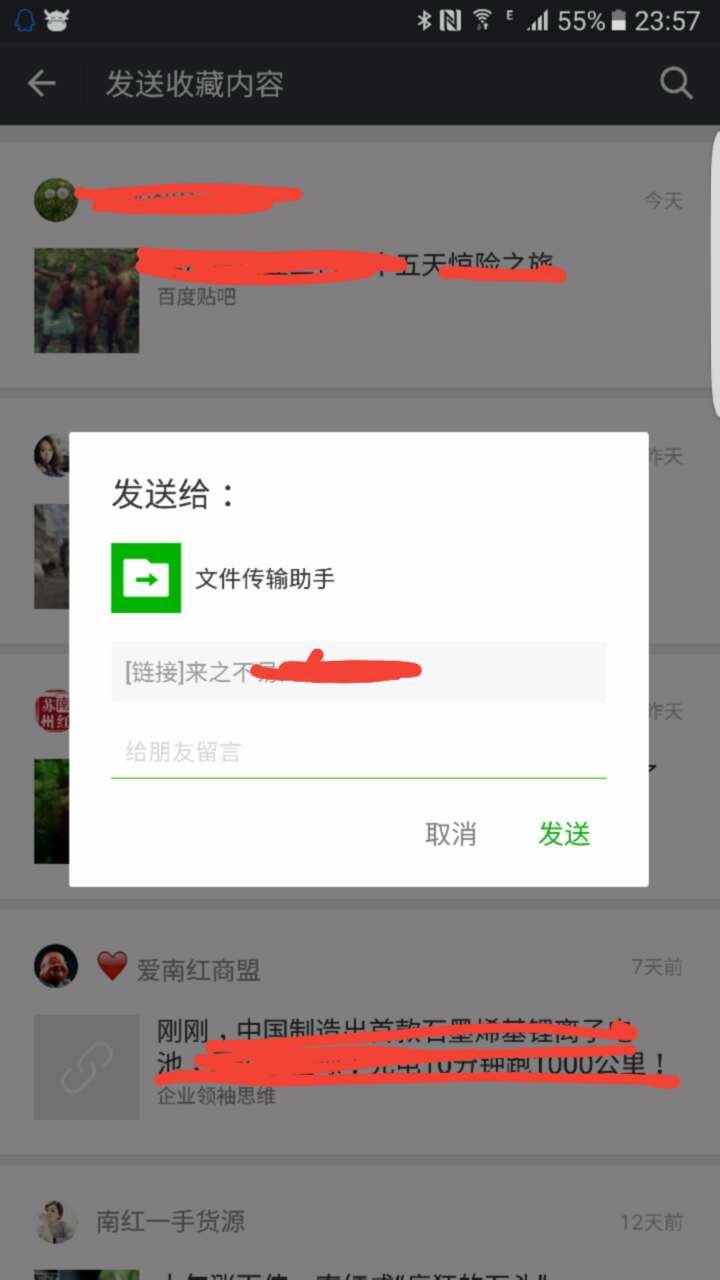Focus the 给朋友留言 message field
720x1280 pixels.
click(x=358, y=752)
